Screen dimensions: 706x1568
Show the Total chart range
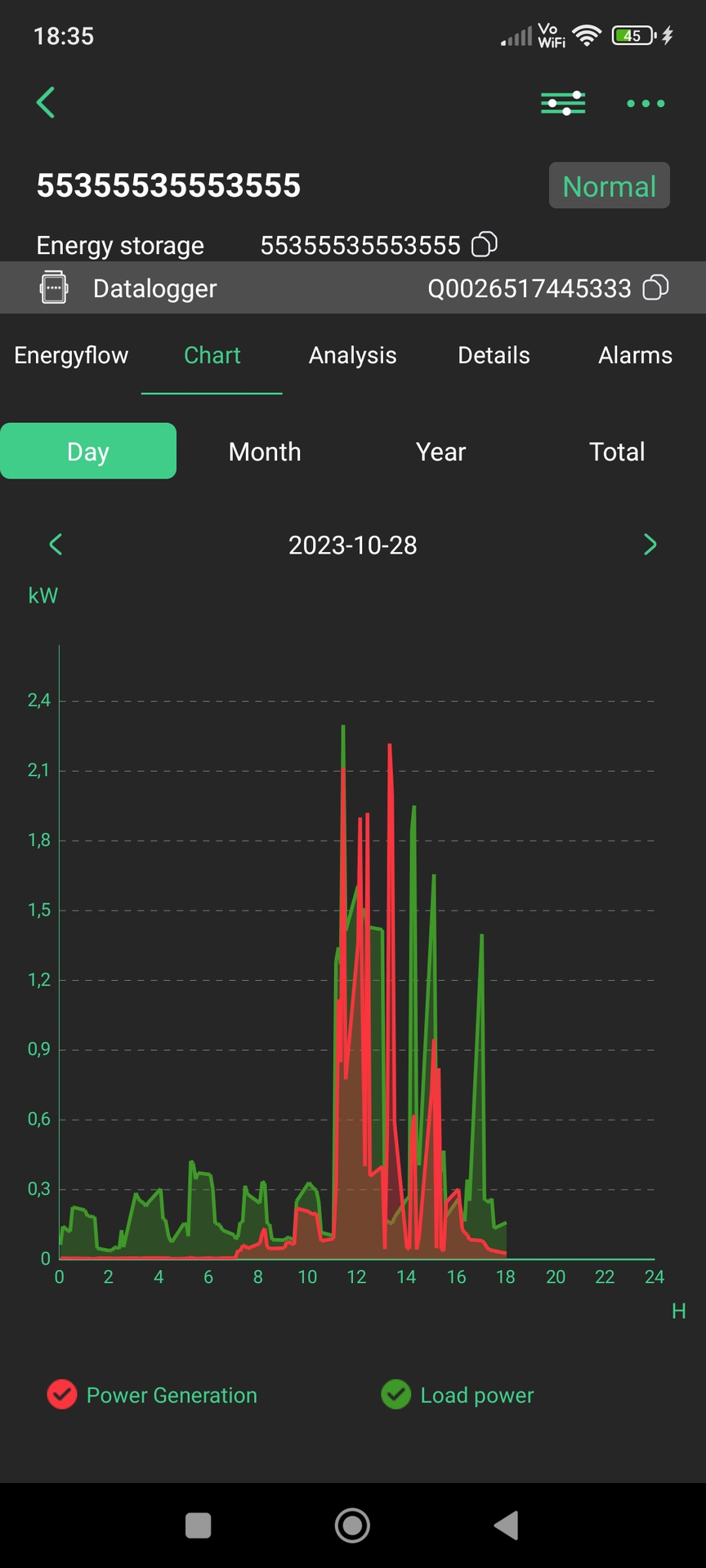click(x=617, y=452)
